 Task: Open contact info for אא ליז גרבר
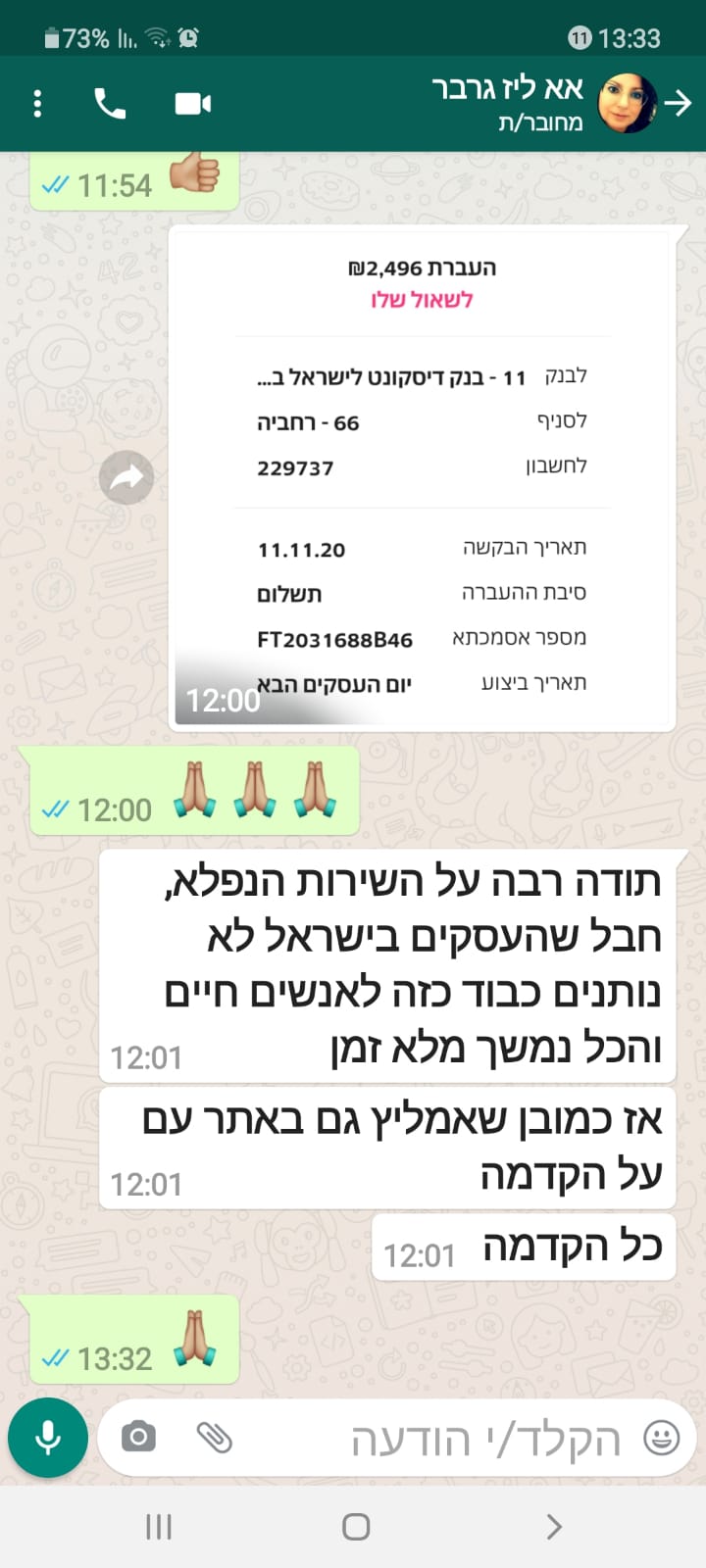click(508, 103)
